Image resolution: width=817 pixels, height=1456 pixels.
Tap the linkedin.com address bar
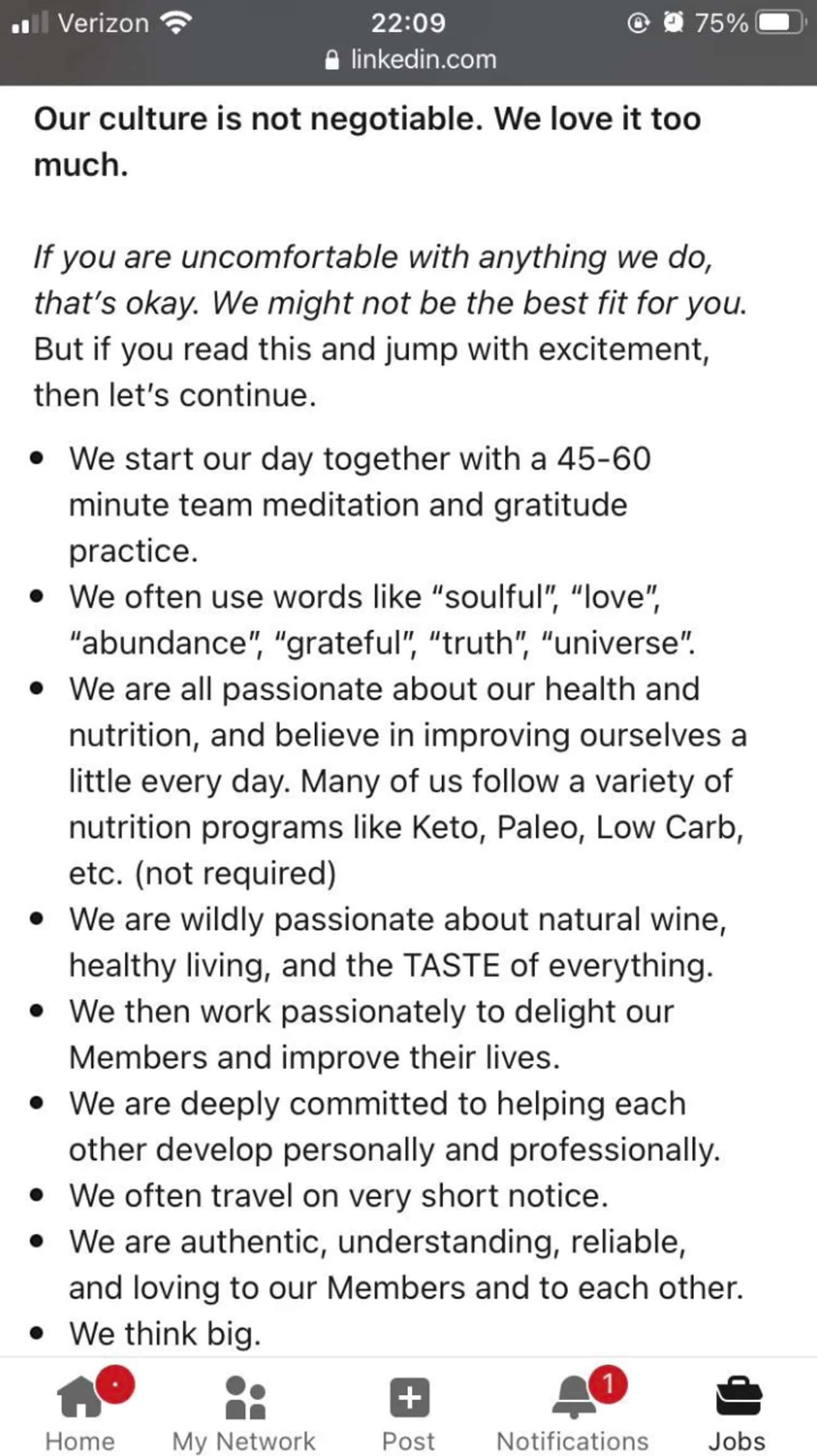pyautogui.click(x=410, y=60)
